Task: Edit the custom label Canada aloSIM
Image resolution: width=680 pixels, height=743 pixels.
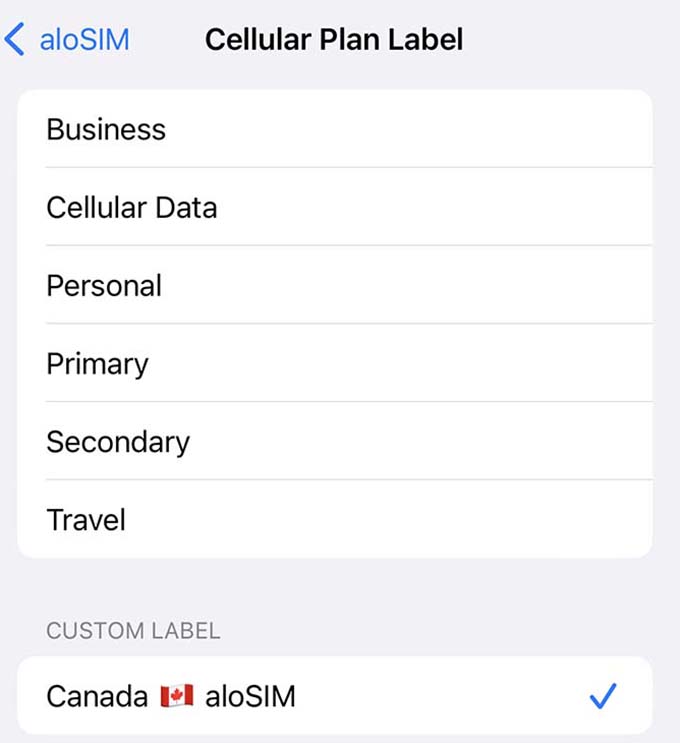Action: tap(335, 696)
